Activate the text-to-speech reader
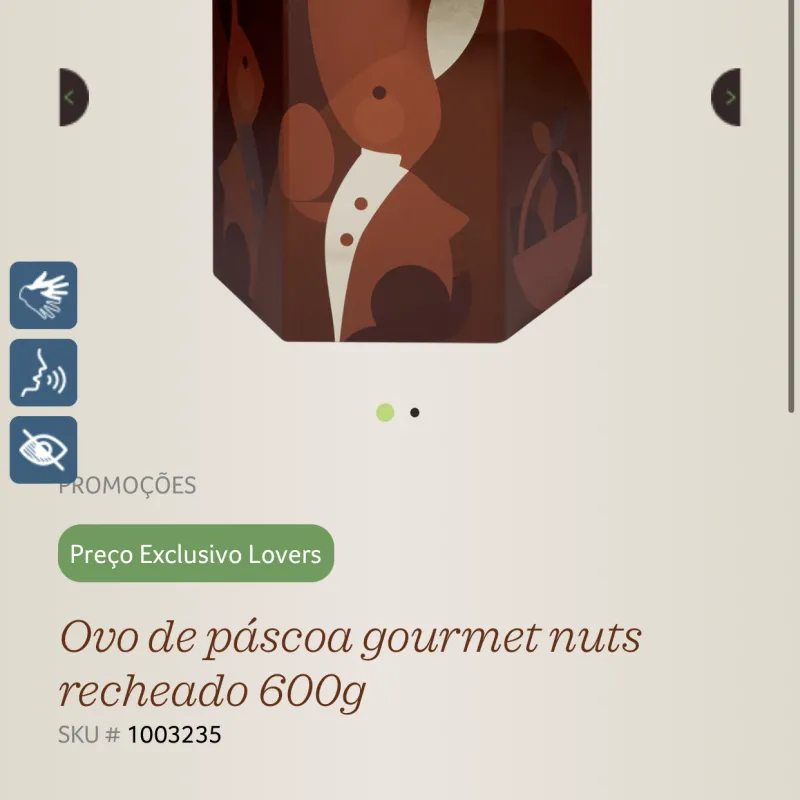The height and width of the screenshot is (800, 800). click(44, 372)
